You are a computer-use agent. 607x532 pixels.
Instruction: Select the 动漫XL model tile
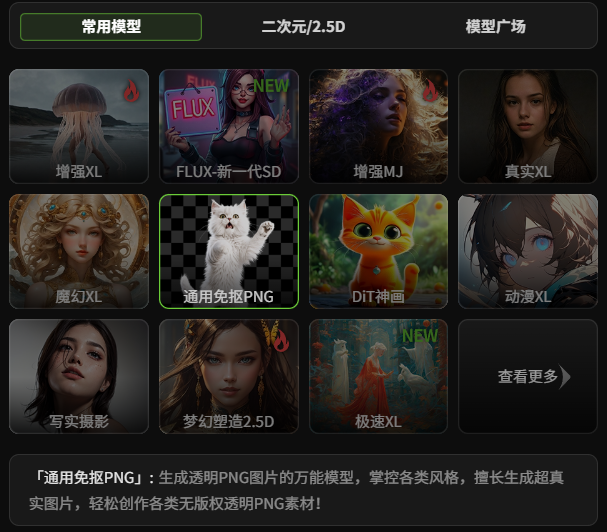coord(527,251)
